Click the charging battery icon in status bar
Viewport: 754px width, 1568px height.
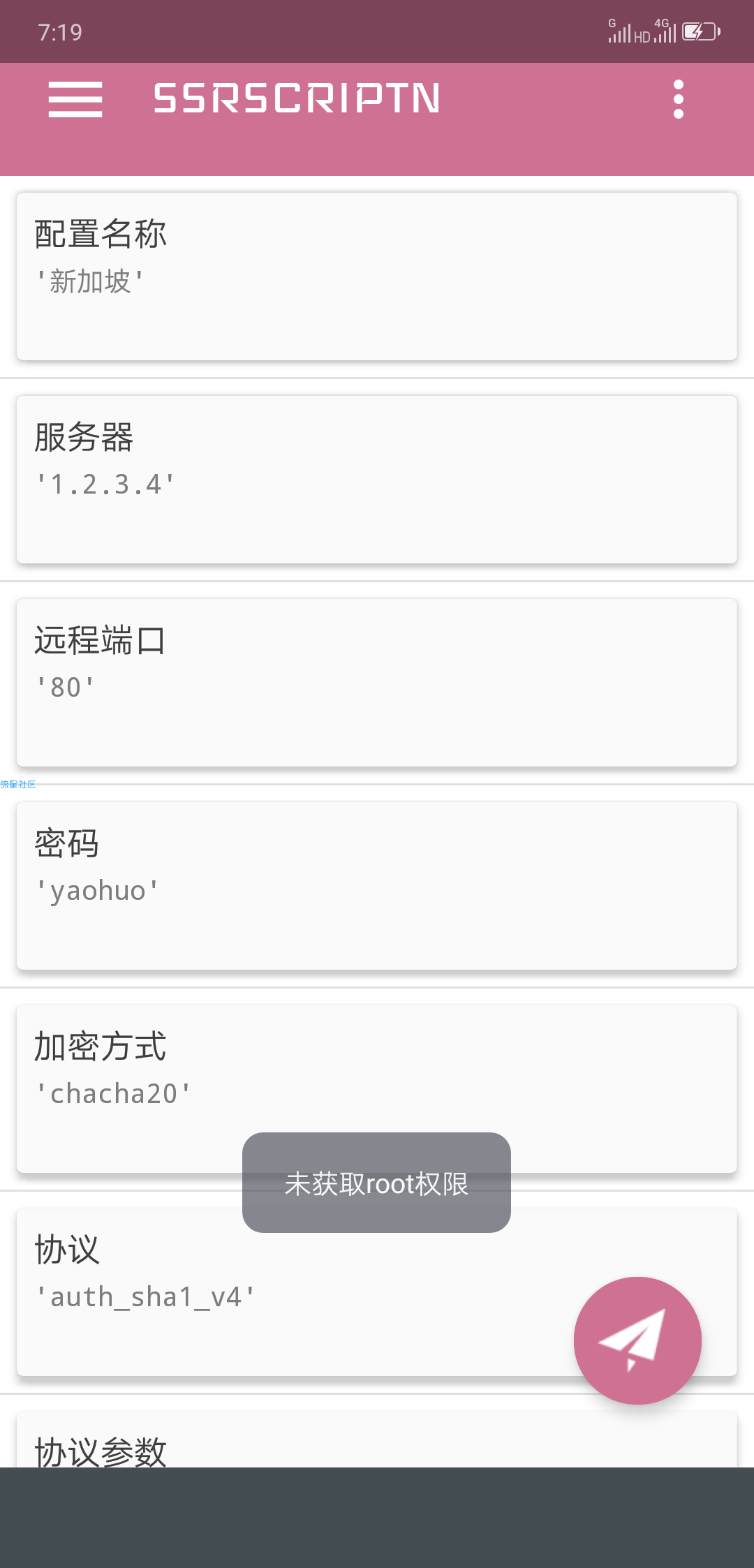click(x=700, y=31)
